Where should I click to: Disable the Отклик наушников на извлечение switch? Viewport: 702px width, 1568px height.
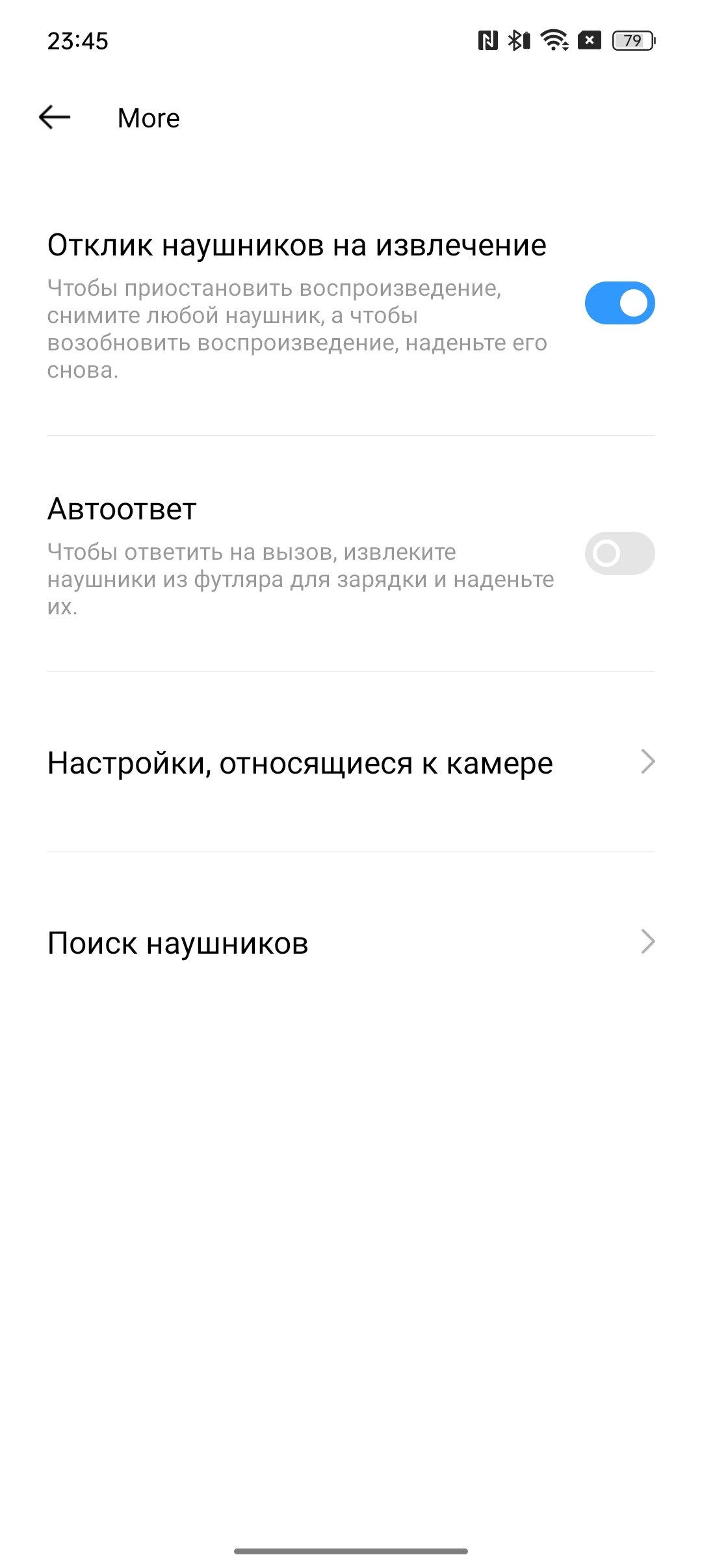click(619, 303)
